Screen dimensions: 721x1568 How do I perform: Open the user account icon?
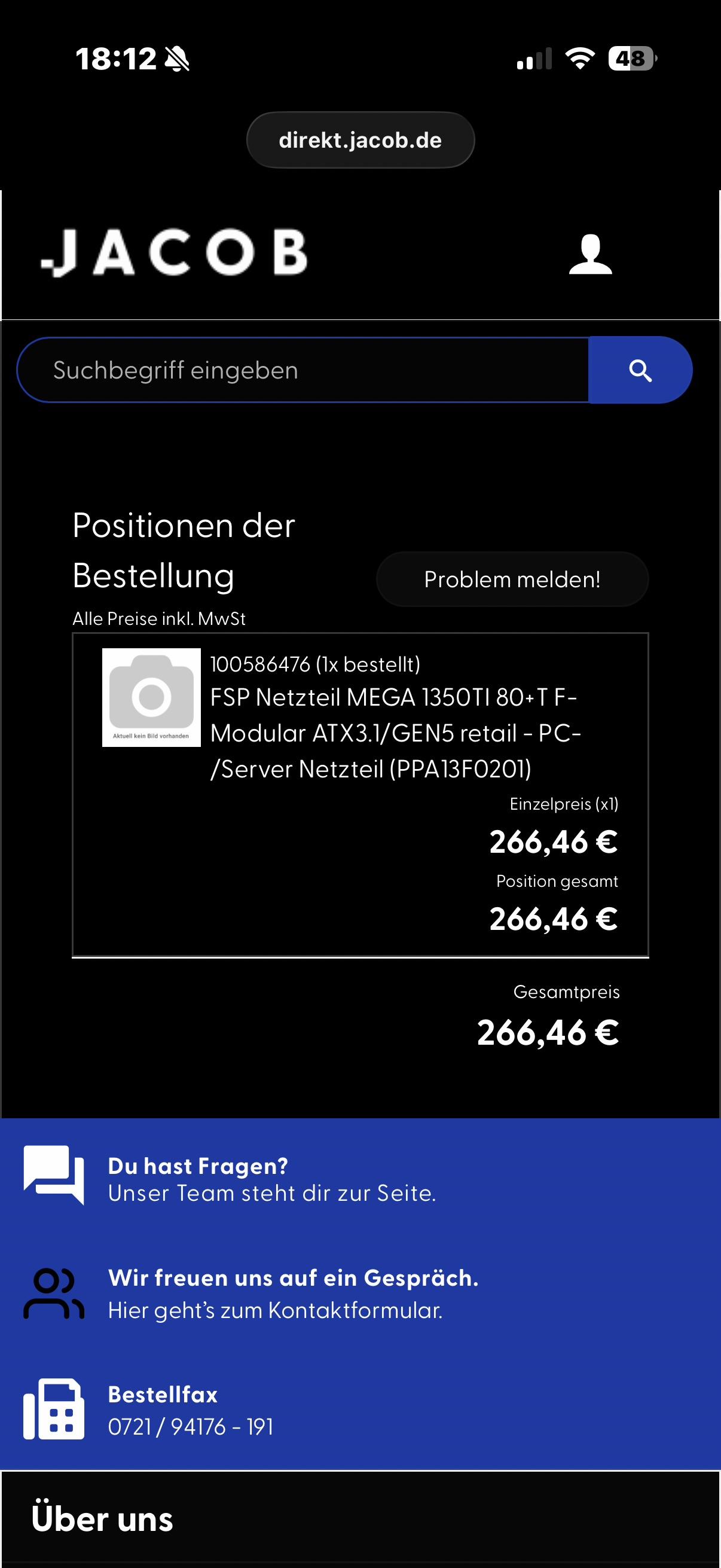click(x=589, y=254)
